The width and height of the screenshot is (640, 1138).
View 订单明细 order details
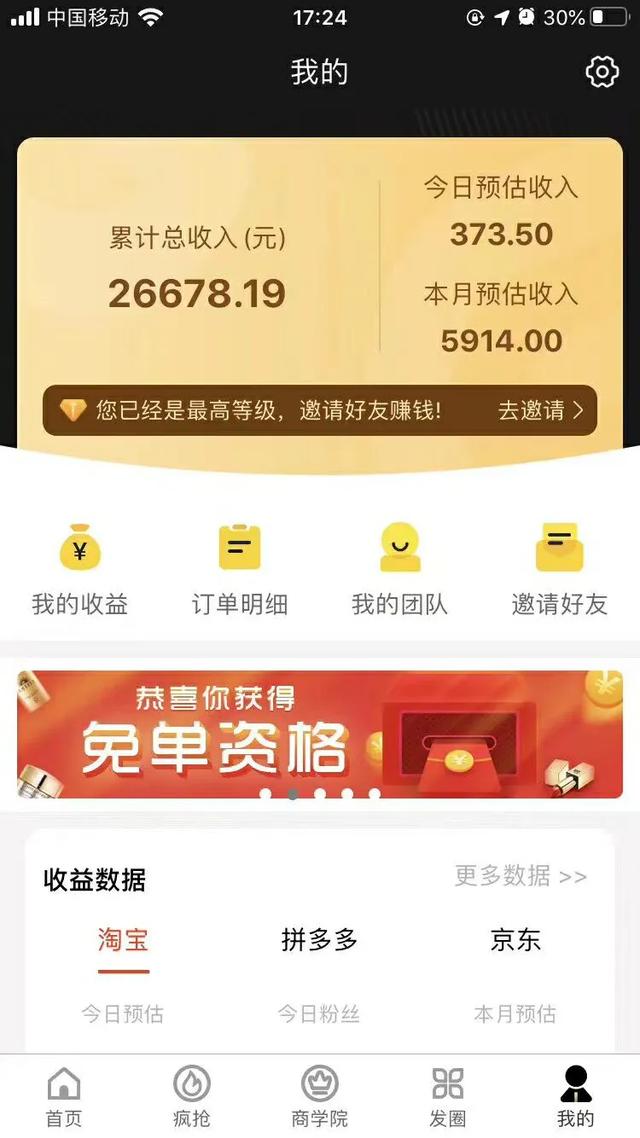tap(240, 568)
